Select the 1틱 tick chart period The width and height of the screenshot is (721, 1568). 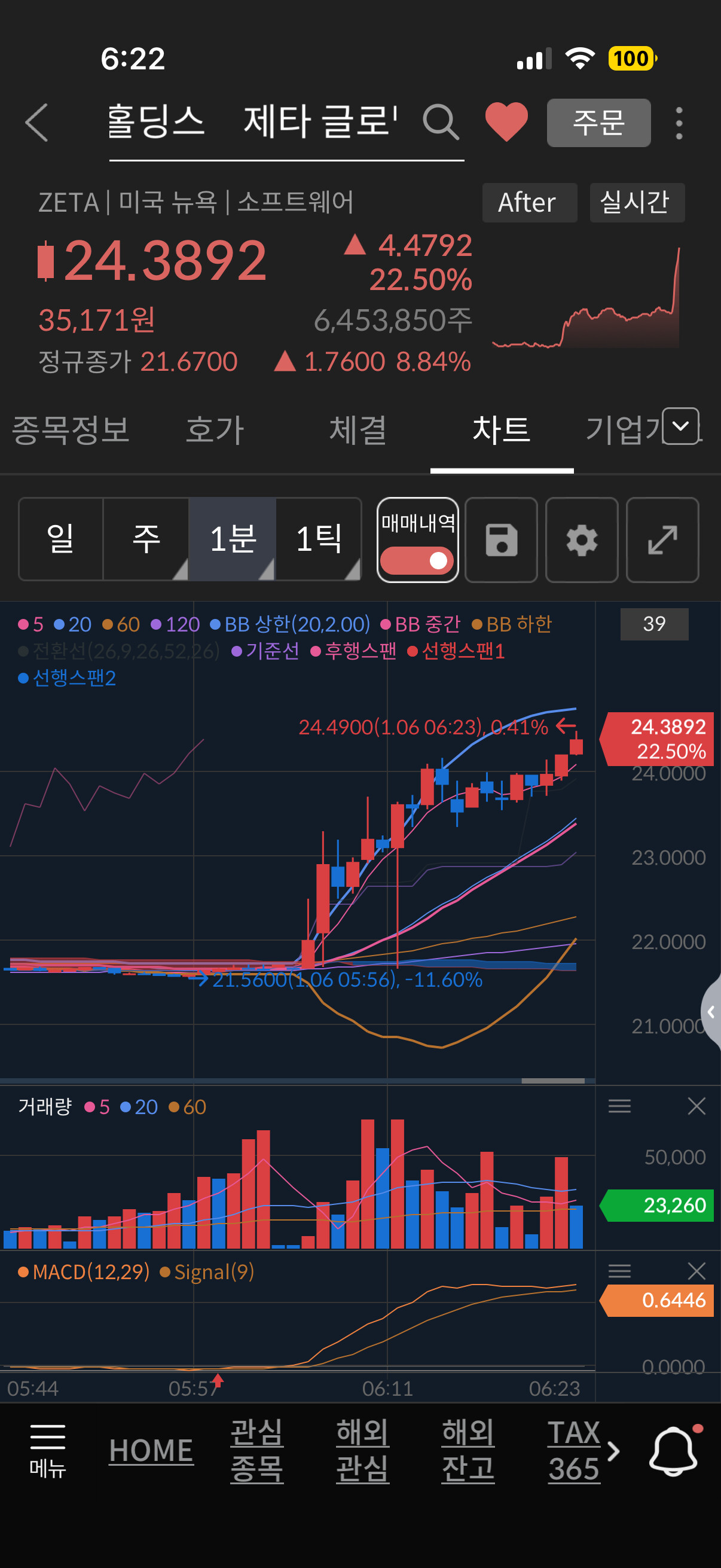[x=318, y=539]
